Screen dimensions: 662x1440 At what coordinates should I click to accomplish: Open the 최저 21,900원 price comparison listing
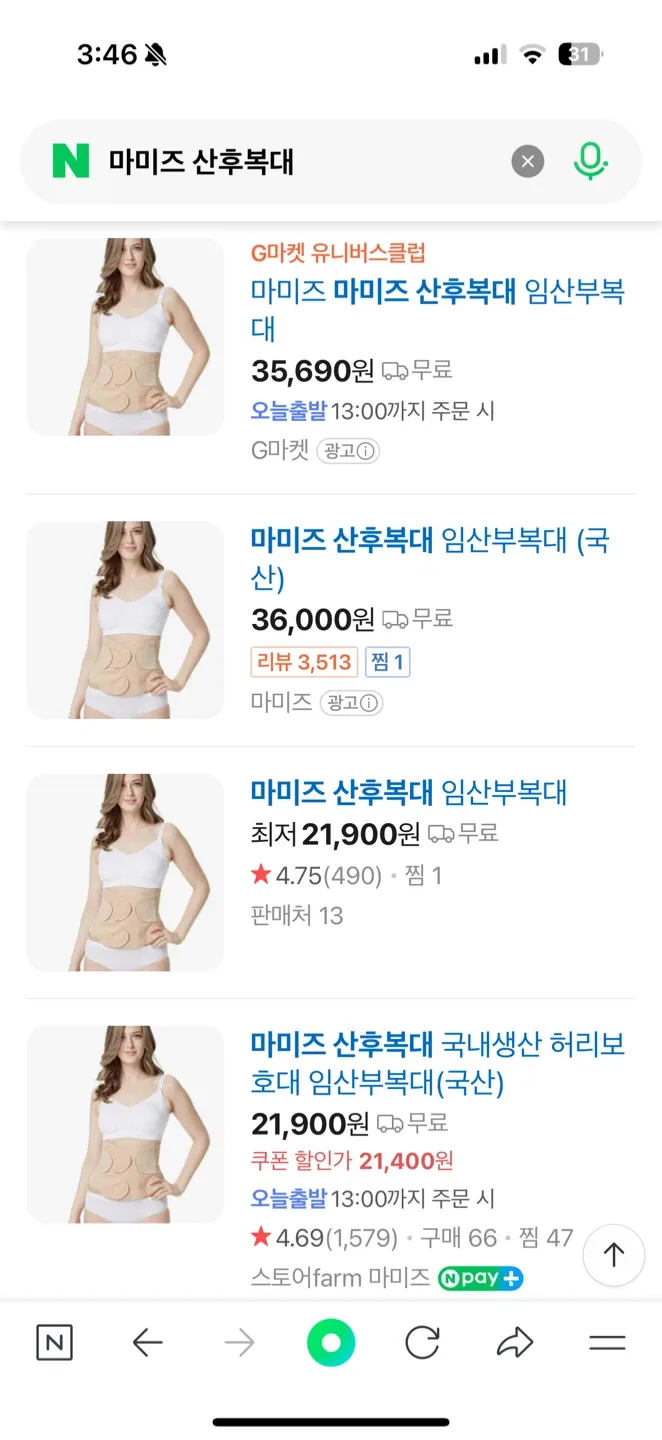tap(408, 793)
